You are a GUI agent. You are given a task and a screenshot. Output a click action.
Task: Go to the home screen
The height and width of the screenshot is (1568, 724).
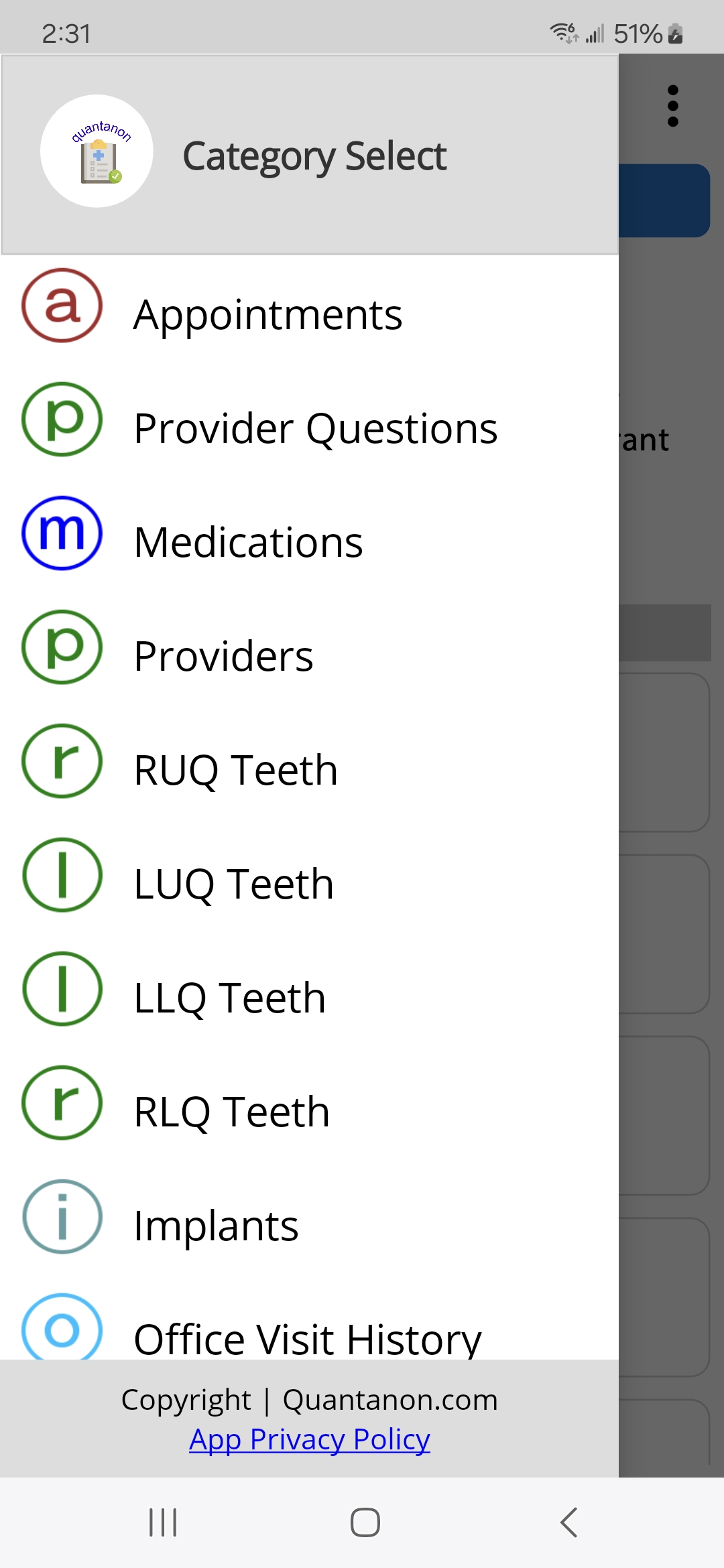[365, 1522]
